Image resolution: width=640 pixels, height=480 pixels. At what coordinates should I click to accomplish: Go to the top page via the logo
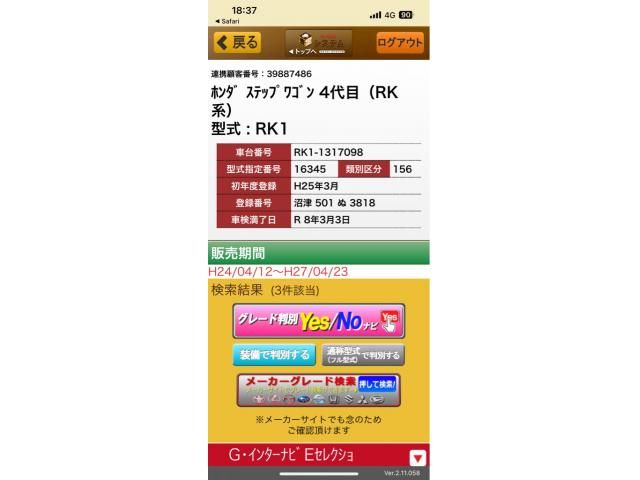pos(318,42)
